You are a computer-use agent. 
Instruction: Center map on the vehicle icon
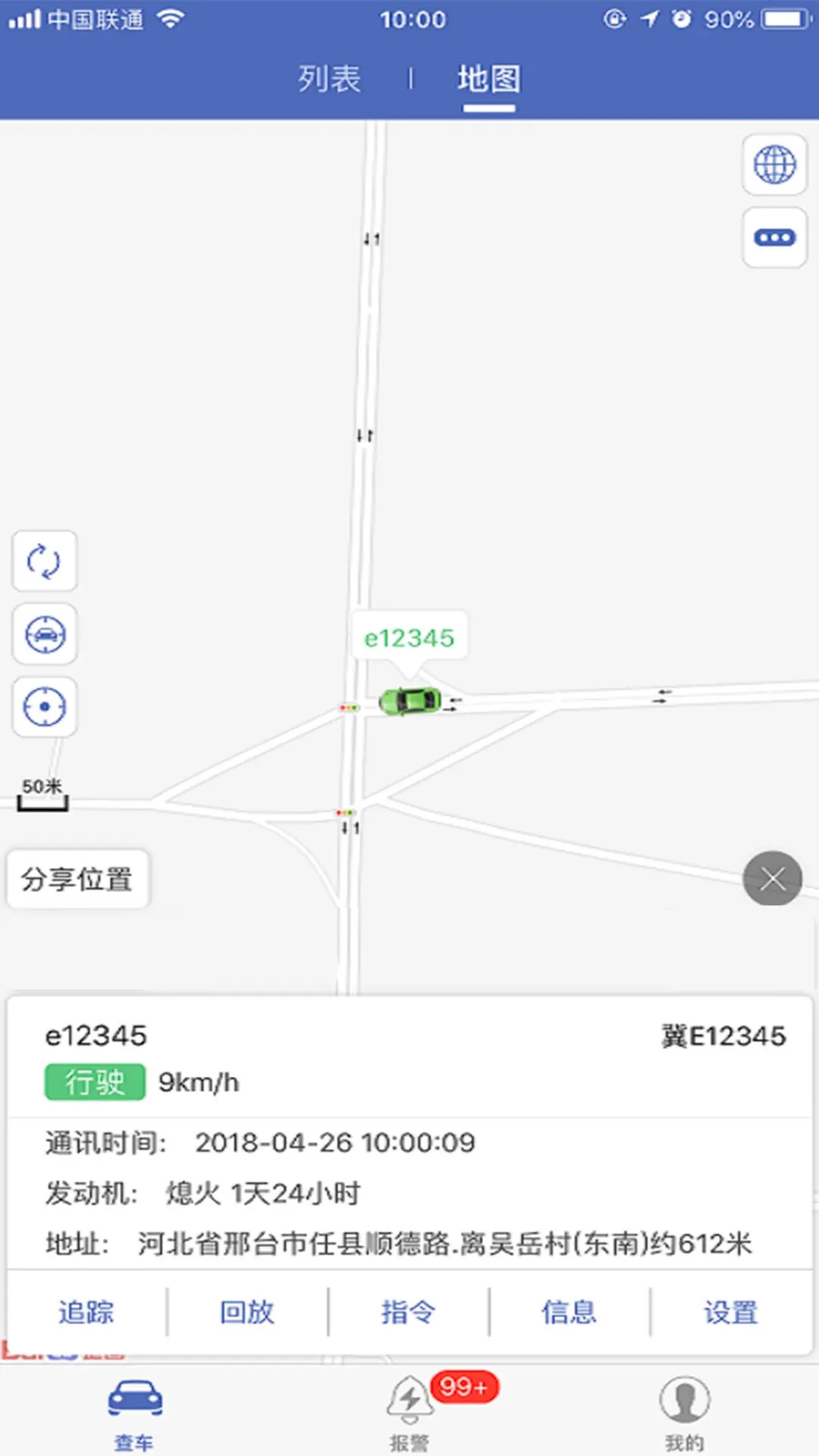(45, 634)
